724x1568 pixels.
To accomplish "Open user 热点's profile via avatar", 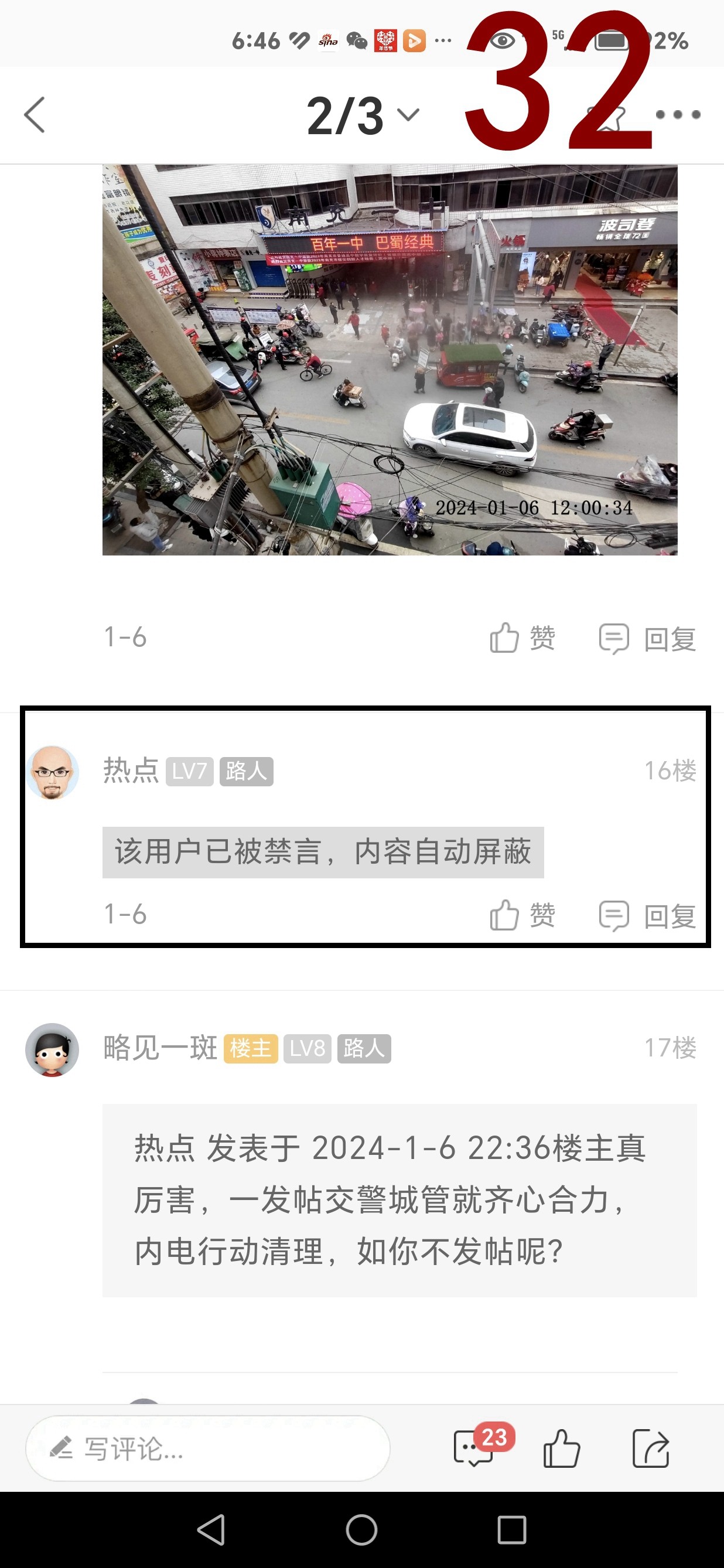I will click(x=53, y=771).
